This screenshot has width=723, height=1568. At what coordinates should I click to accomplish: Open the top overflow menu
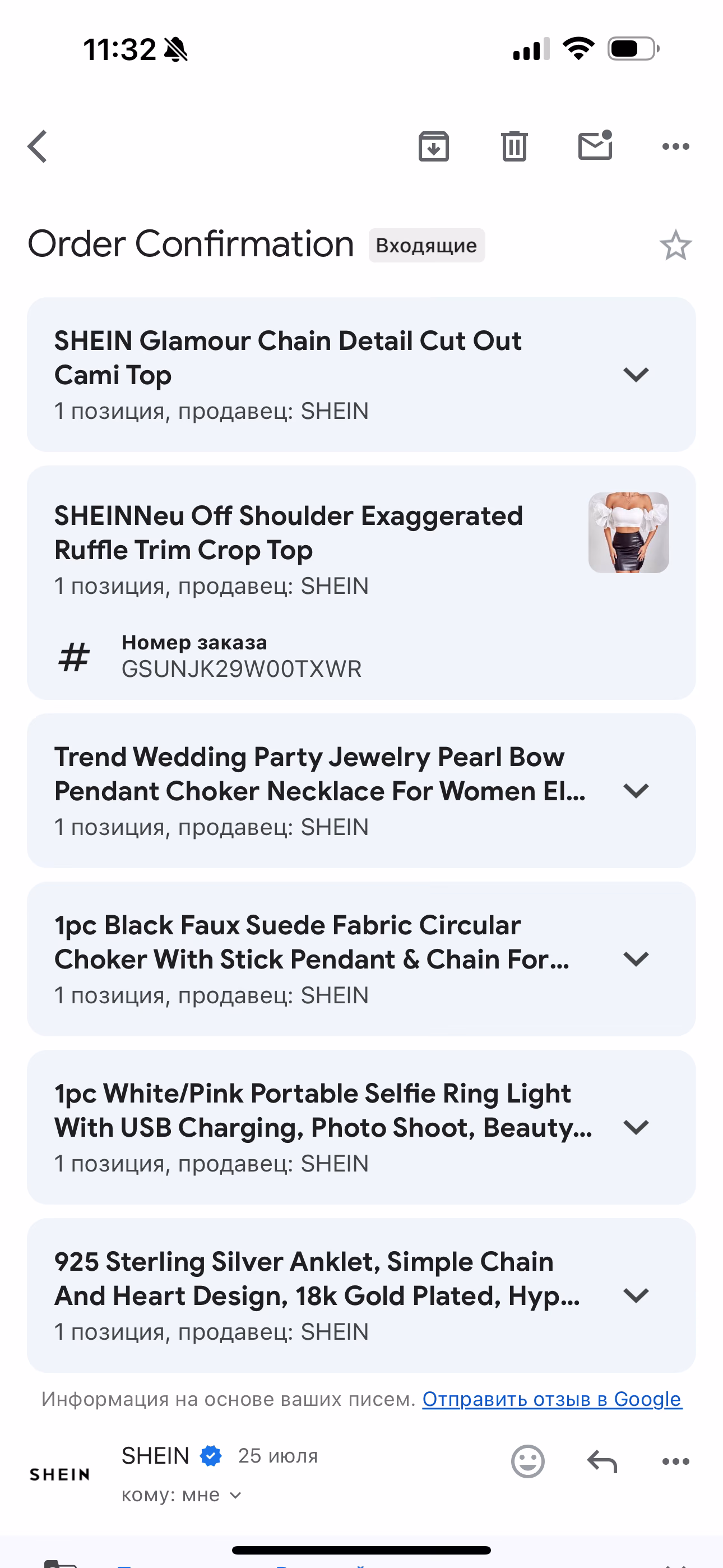tap(675, 147)
